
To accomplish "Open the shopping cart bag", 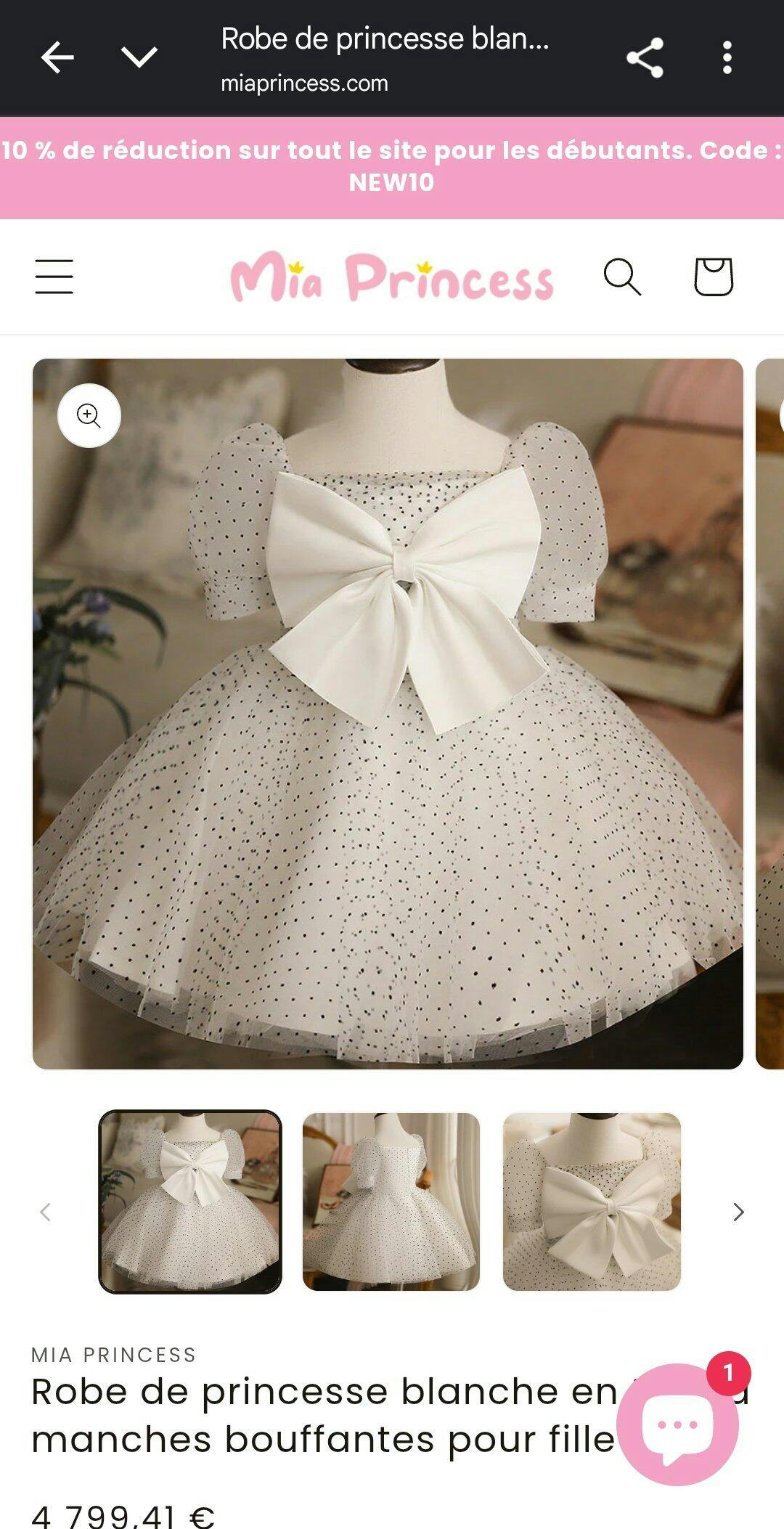I will [714, 277].
